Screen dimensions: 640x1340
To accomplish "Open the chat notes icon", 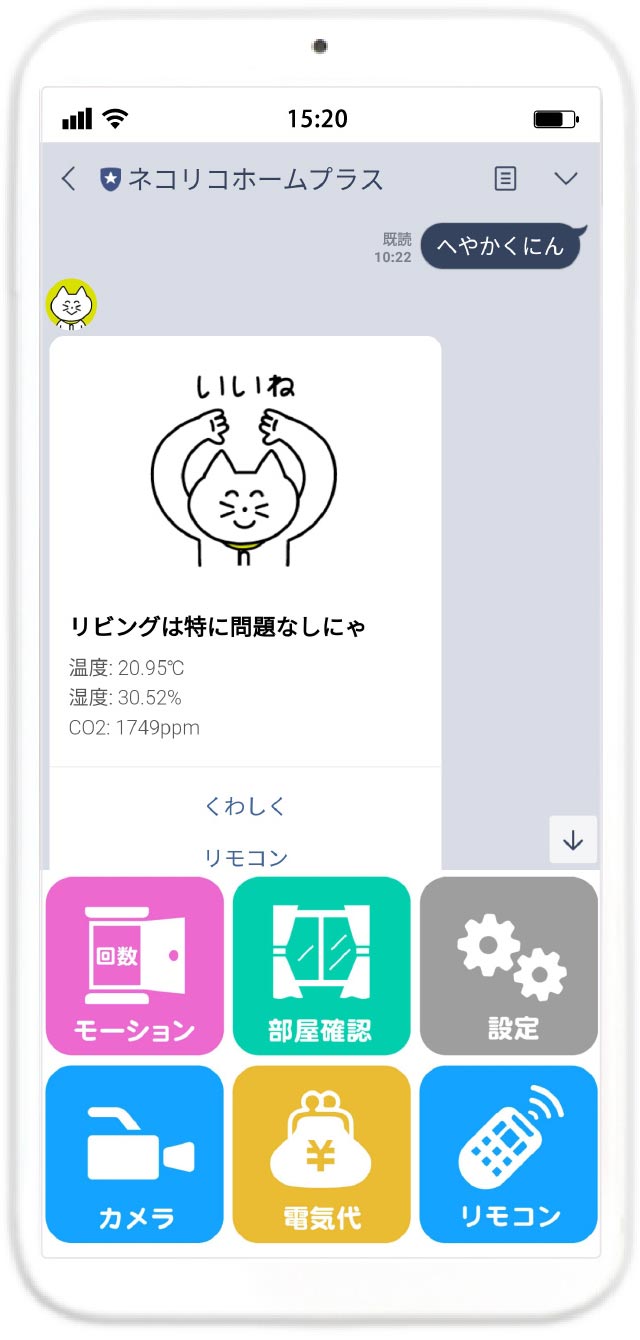I will pyautogui.click(x=506, y=179).
